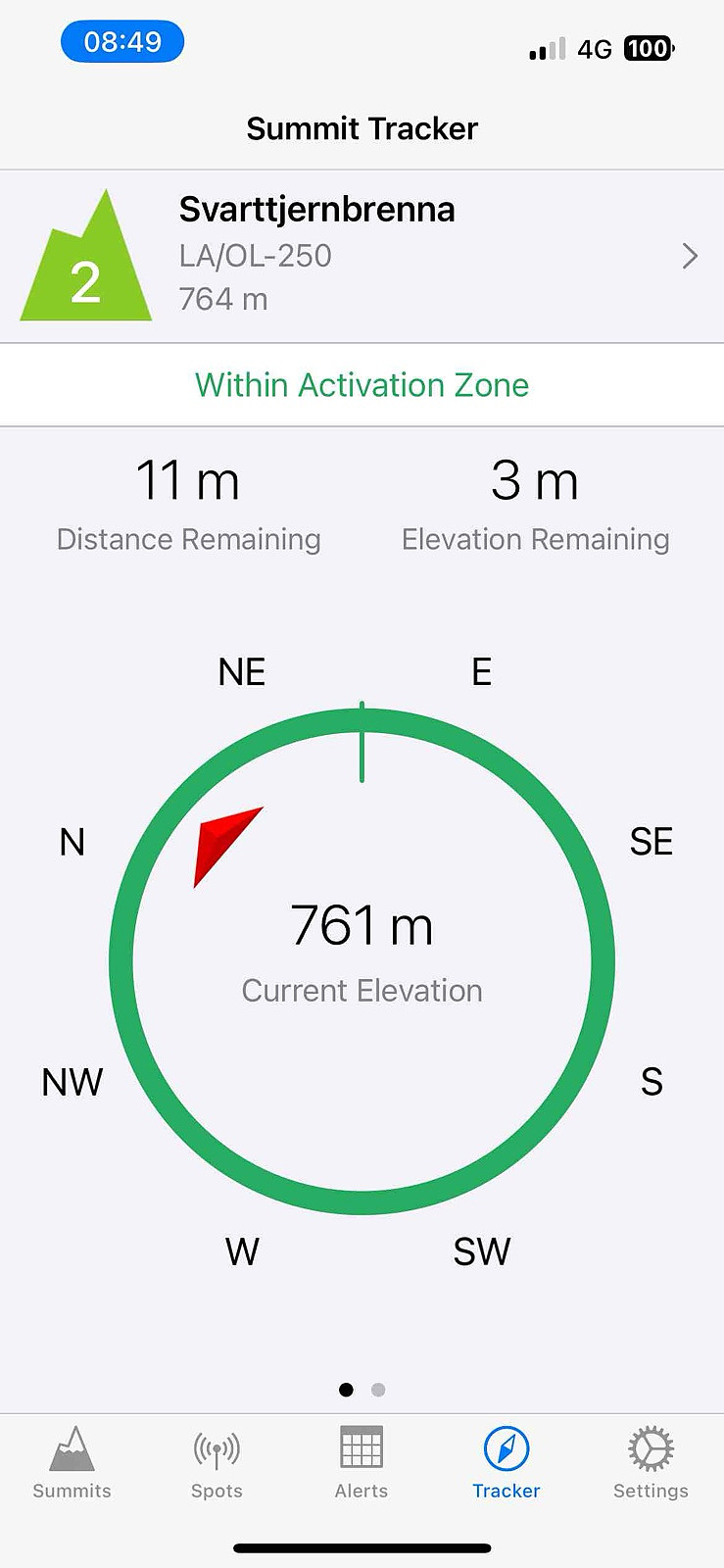Open the Spots tab
This screenshot has width=724, height=1568.
pyautogui.click(x=217, y=1463)
